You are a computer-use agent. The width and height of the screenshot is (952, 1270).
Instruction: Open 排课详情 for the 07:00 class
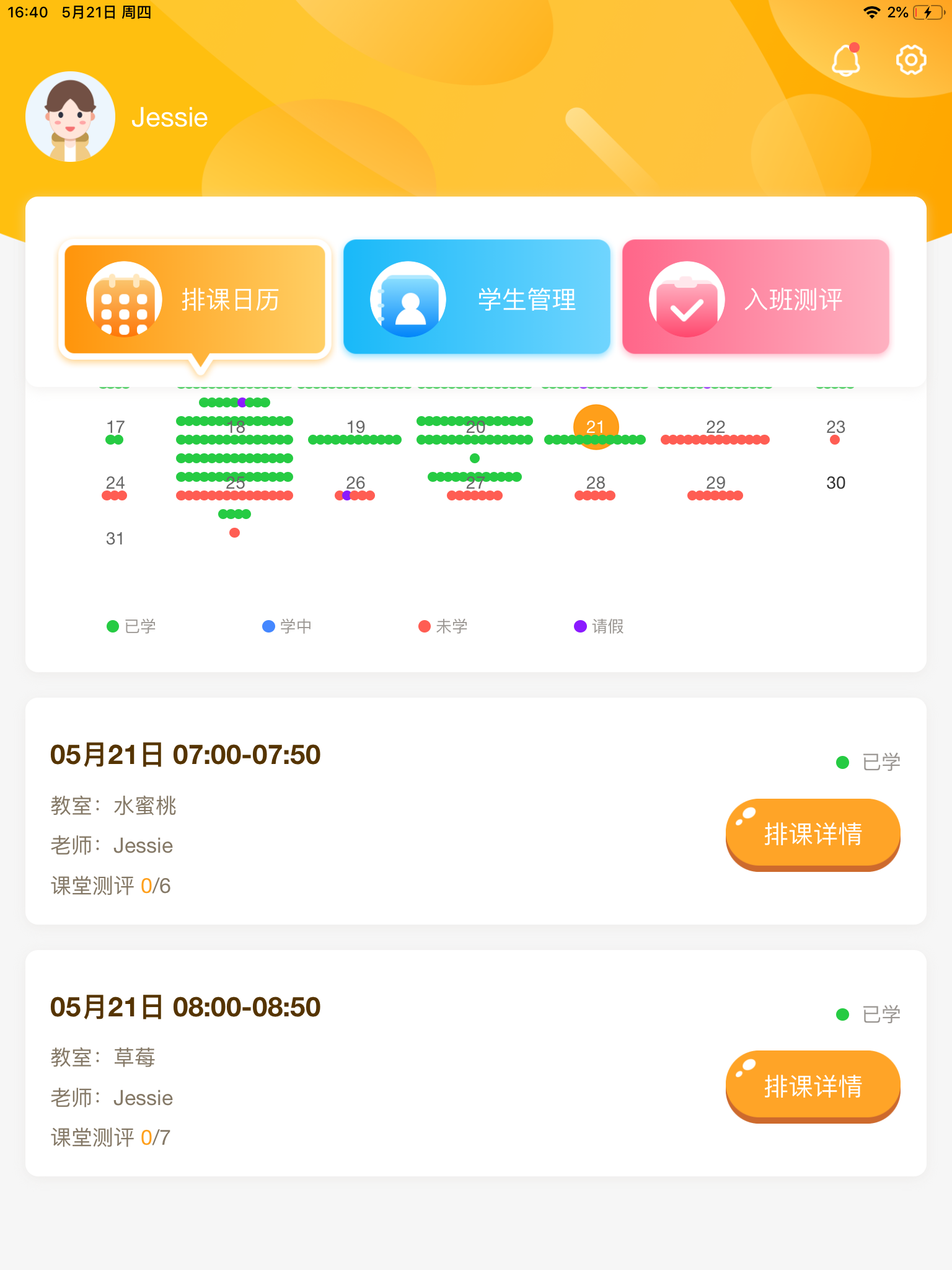813,835
